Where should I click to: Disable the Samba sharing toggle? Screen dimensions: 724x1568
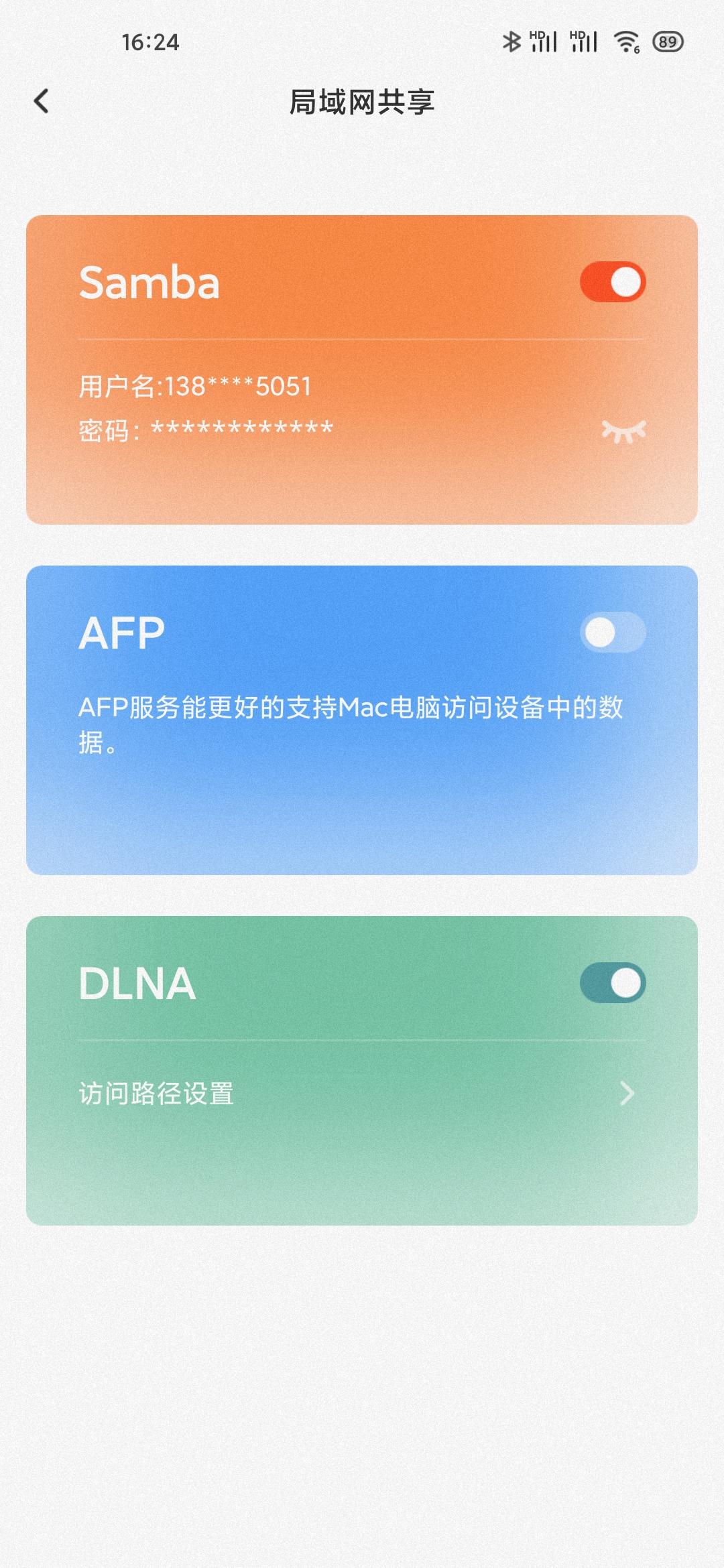coord(613,281)
